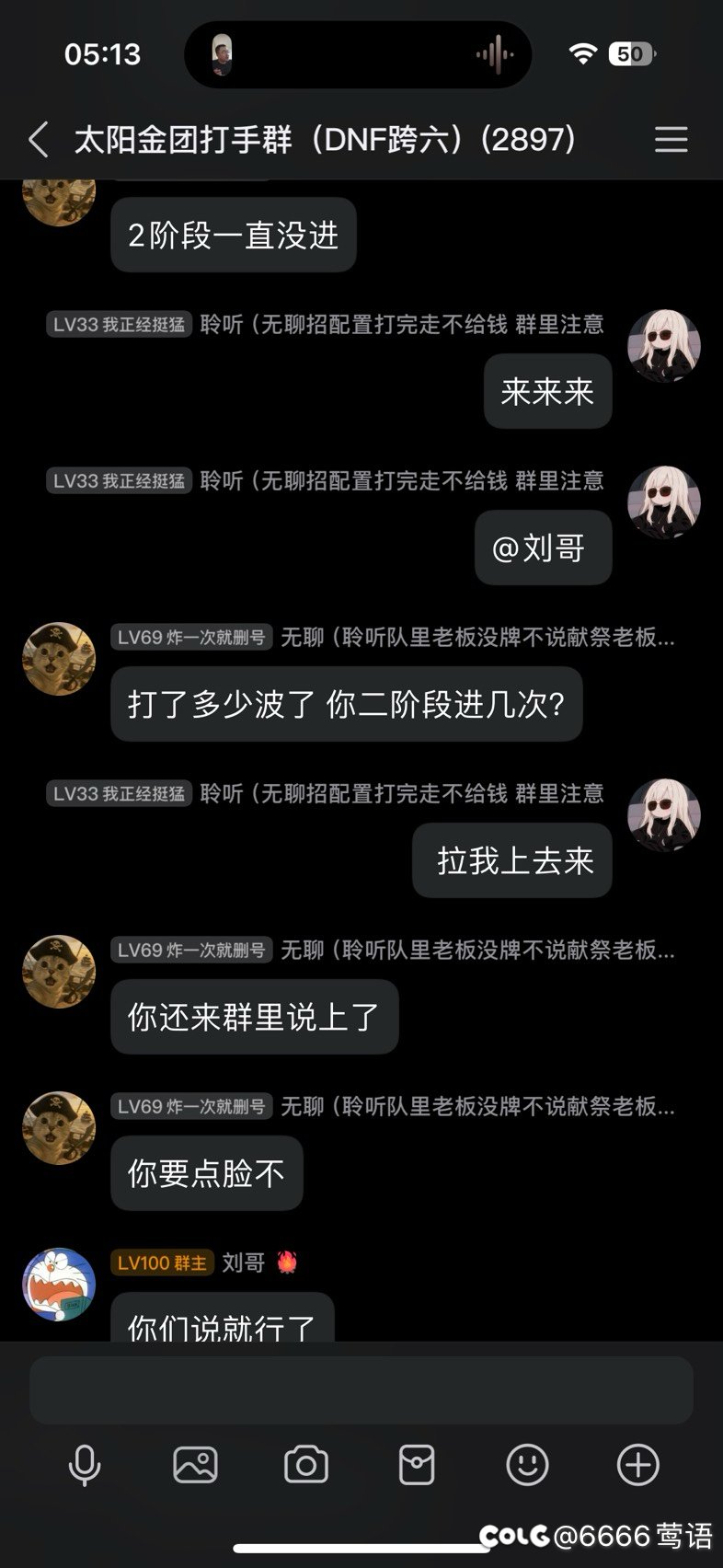Image resolution: width=723 pixels, height=1568 pixels.
Task: Open the camera to take a photo
Action: point(306,1465)
